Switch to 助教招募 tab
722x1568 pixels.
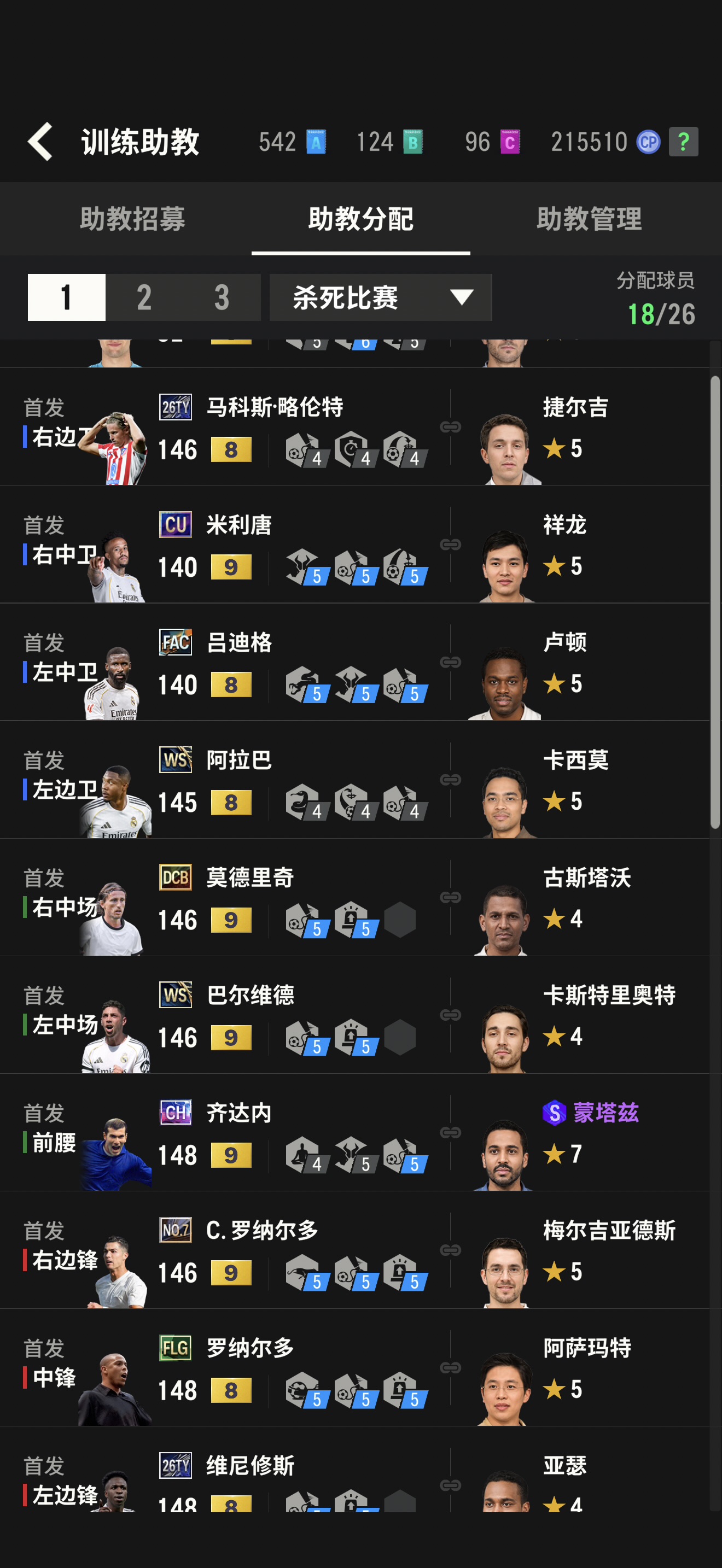133,219
